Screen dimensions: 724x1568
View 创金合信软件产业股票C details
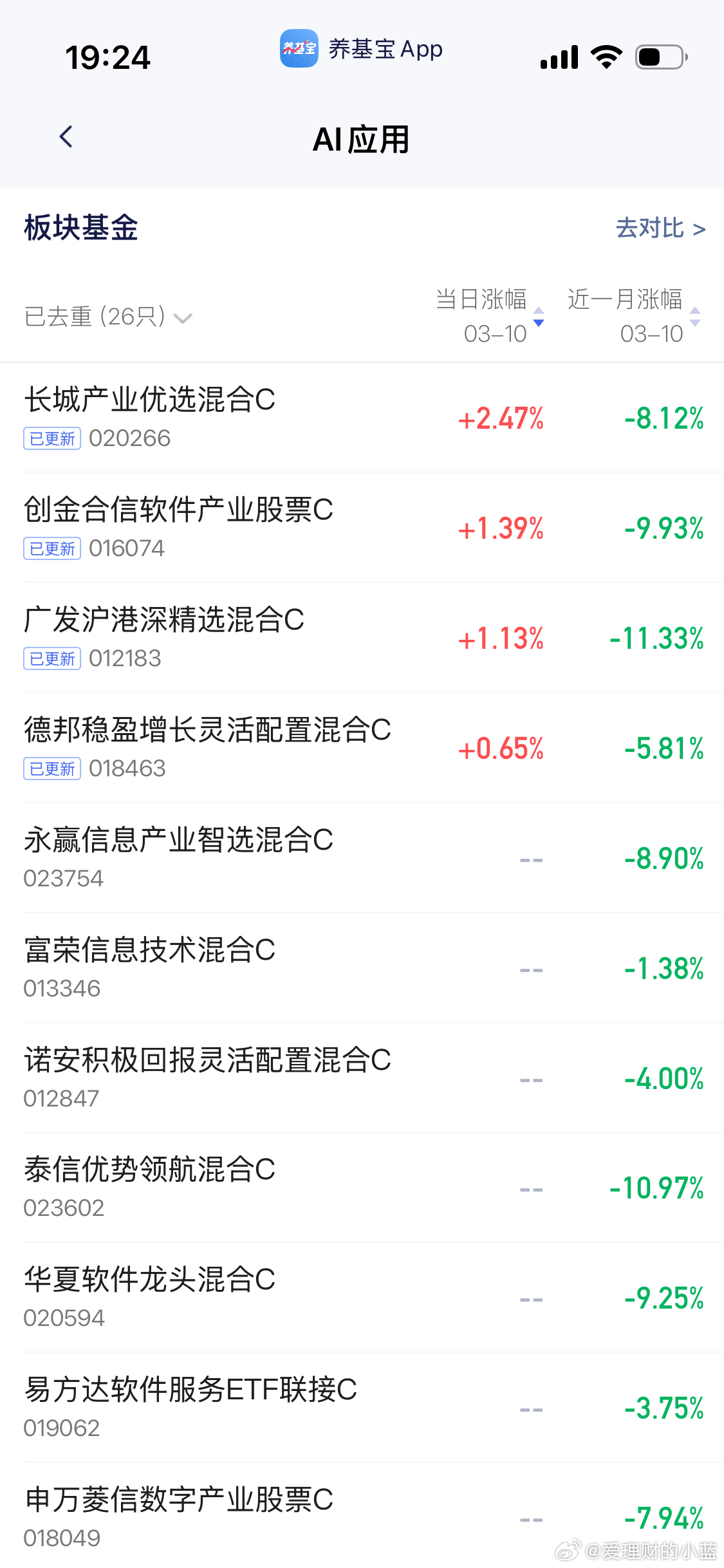[178, 510]
